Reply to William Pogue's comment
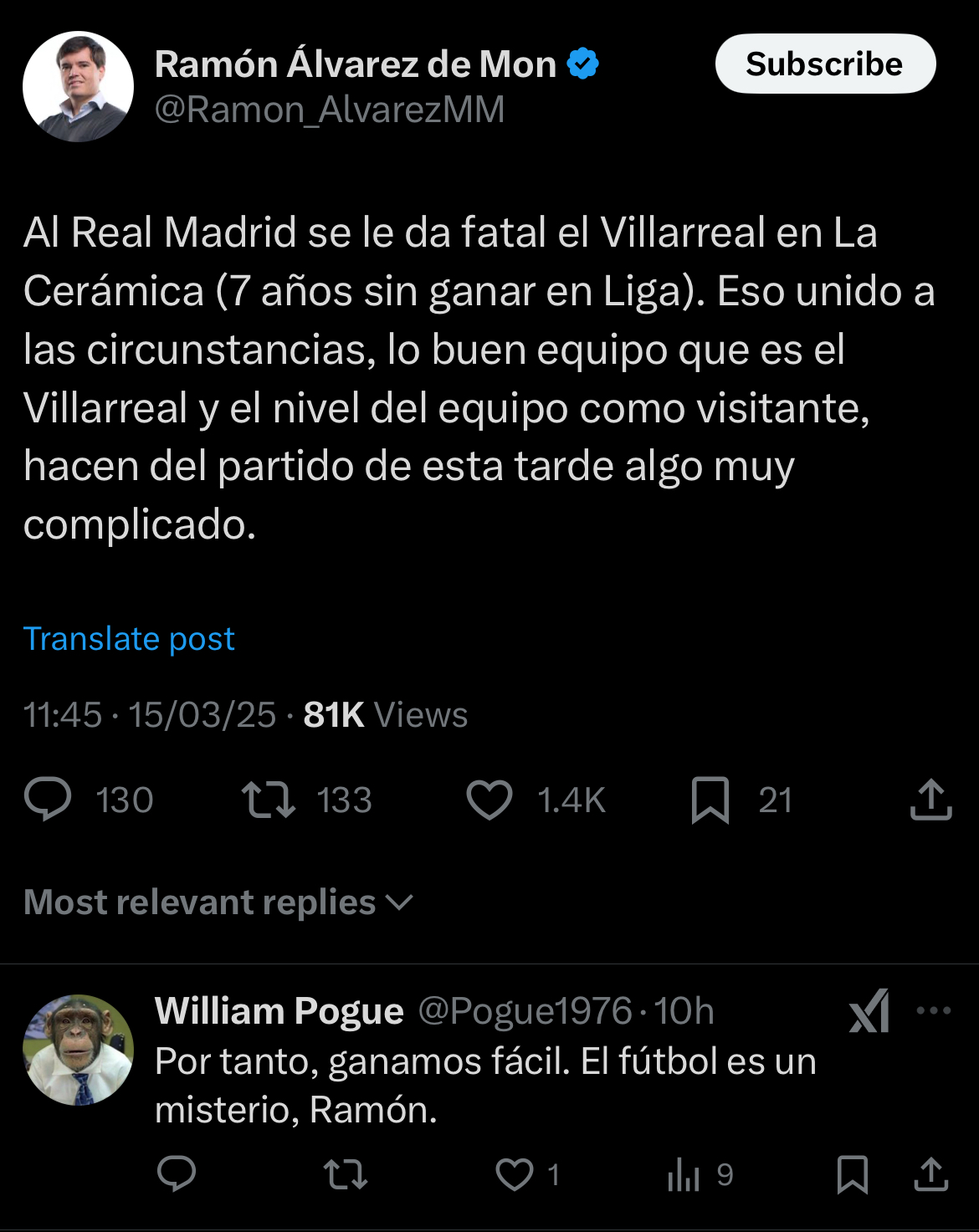 pos(177,1174)
